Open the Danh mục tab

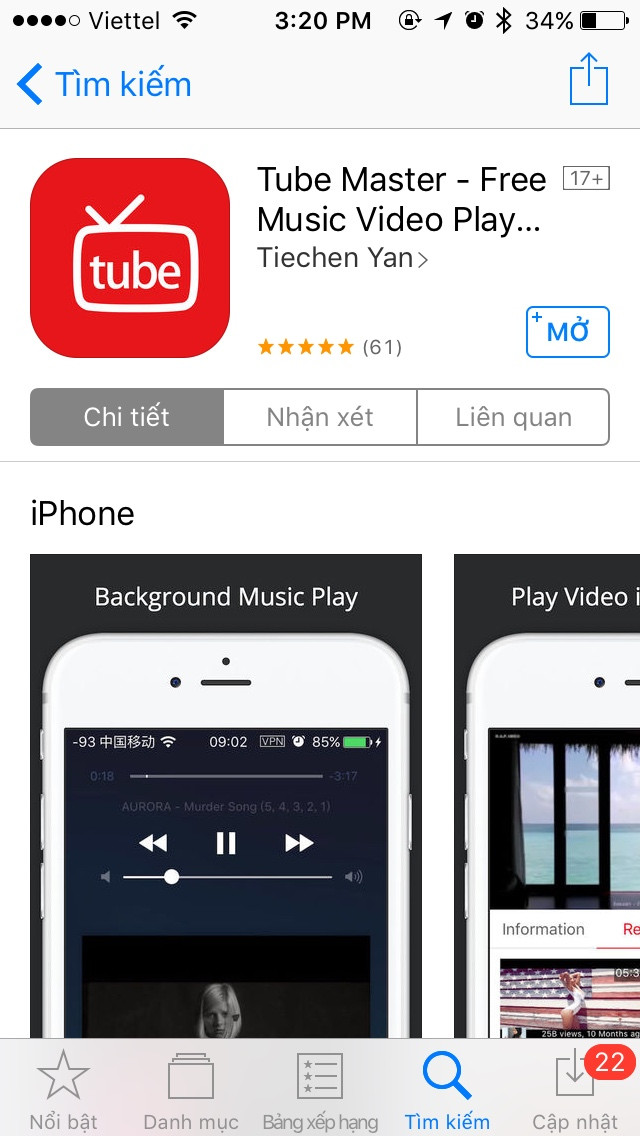tap(191, 1090)
